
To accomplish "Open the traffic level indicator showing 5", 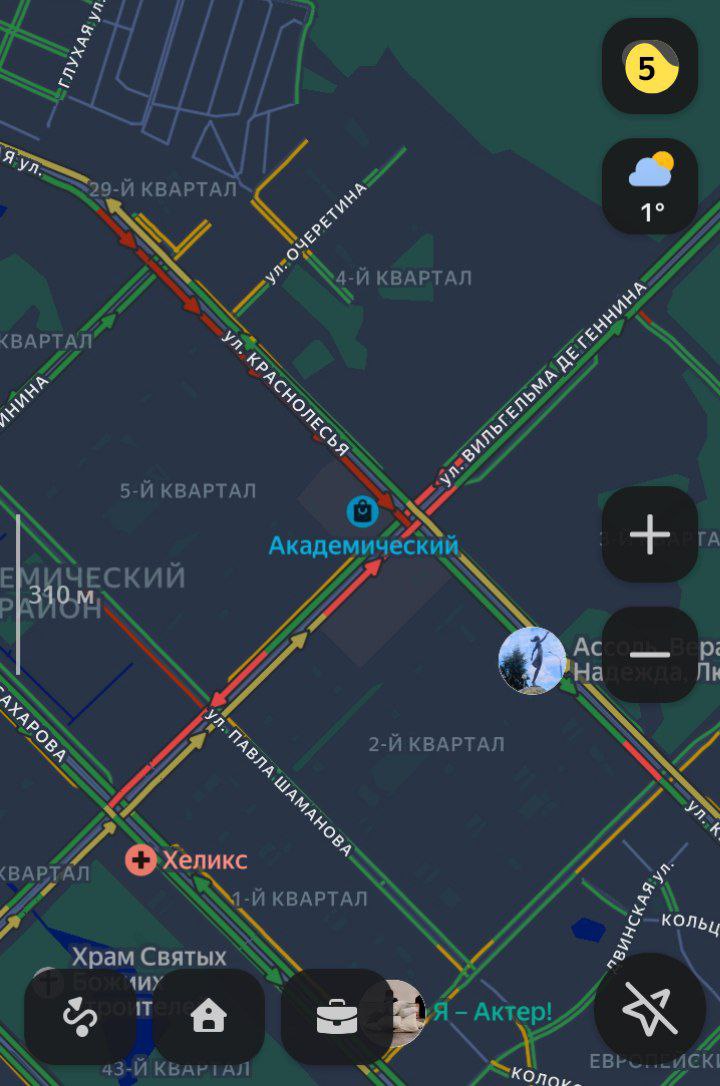I will click(649, 67).
